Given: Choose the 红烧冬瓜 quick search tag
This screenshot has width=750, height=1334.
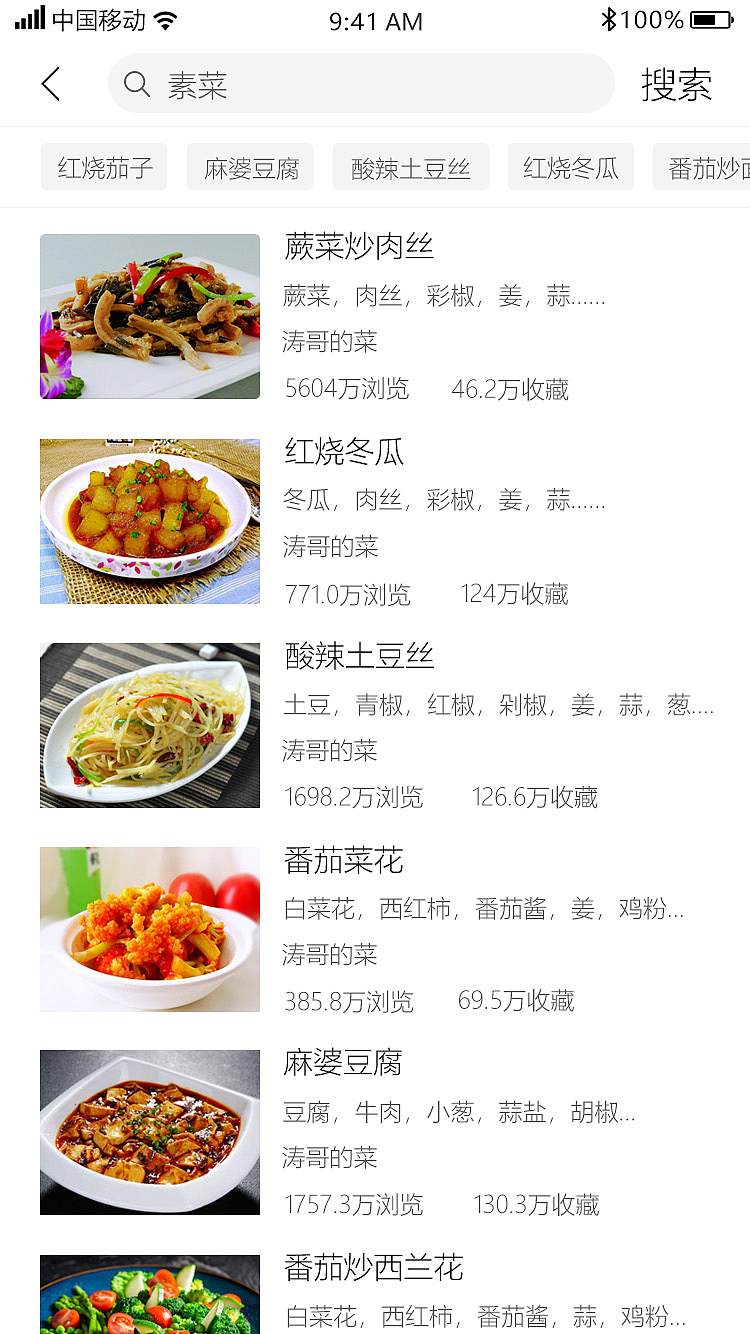Looking at the screenshot, I should (571, 167).
